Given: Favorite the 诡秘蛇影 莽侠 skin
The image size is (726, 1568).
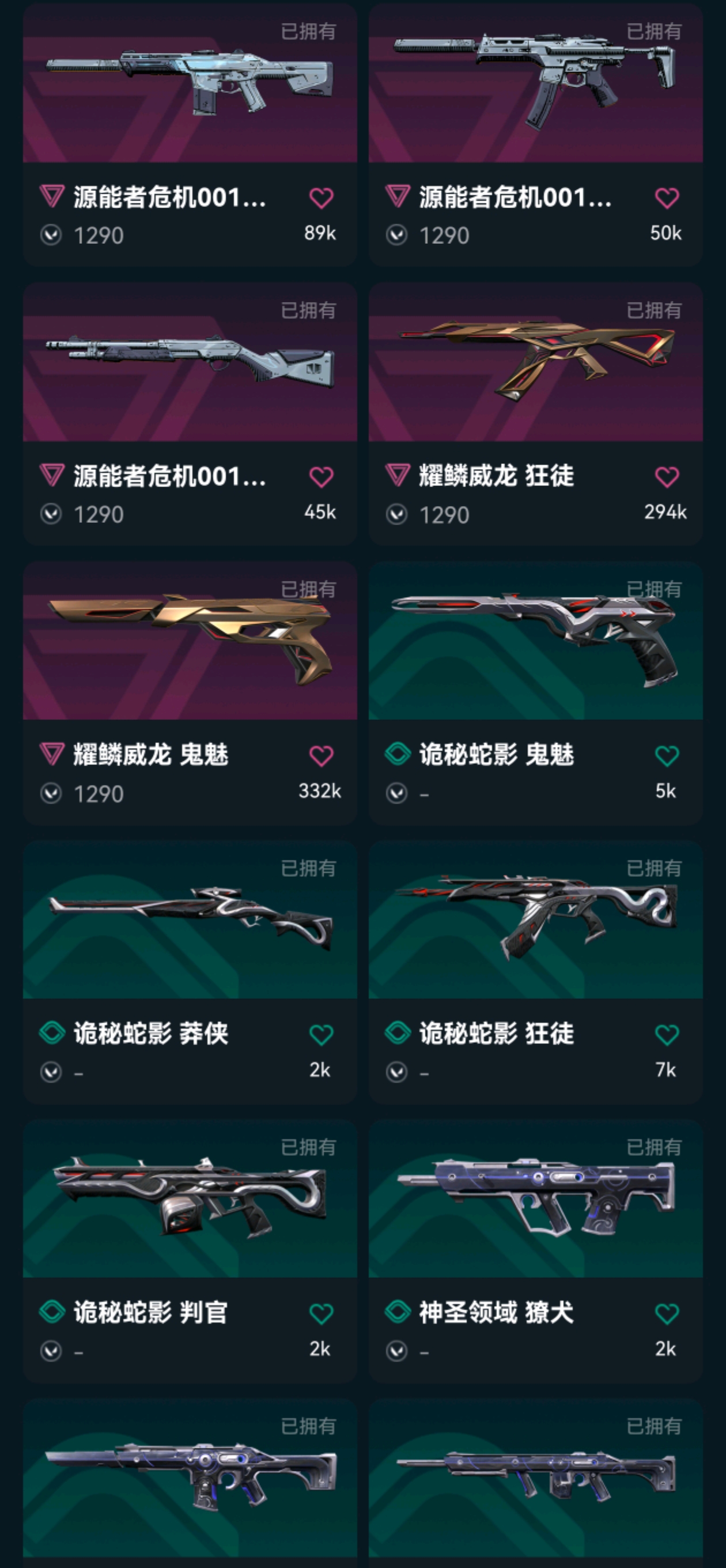Looking at the screenshot, I should [321, 1035].
